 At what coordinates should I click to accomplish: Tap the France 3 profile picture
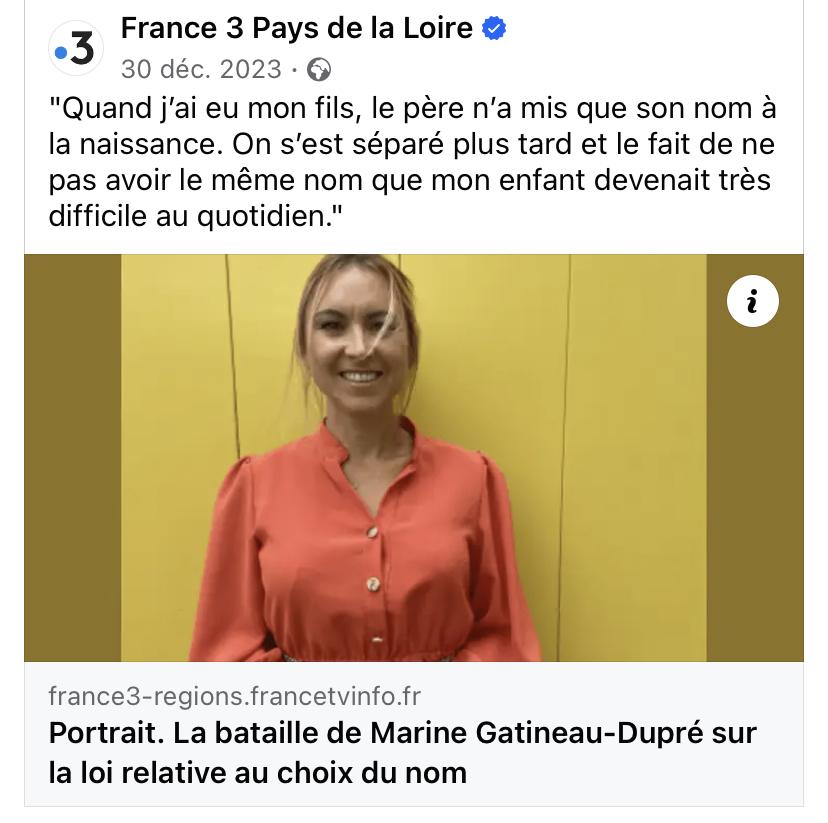[x=77, y=48]
